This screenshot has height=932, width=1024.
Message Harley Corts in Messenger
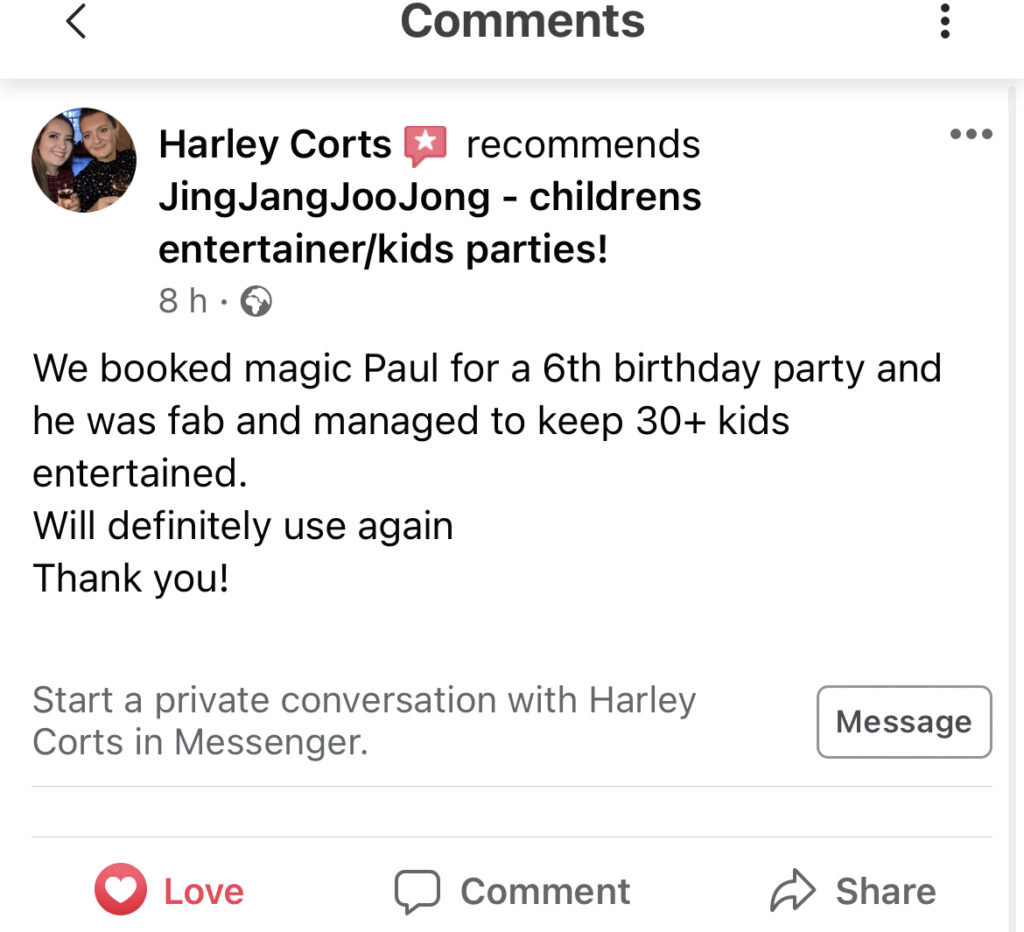click(x=903, y=722)
